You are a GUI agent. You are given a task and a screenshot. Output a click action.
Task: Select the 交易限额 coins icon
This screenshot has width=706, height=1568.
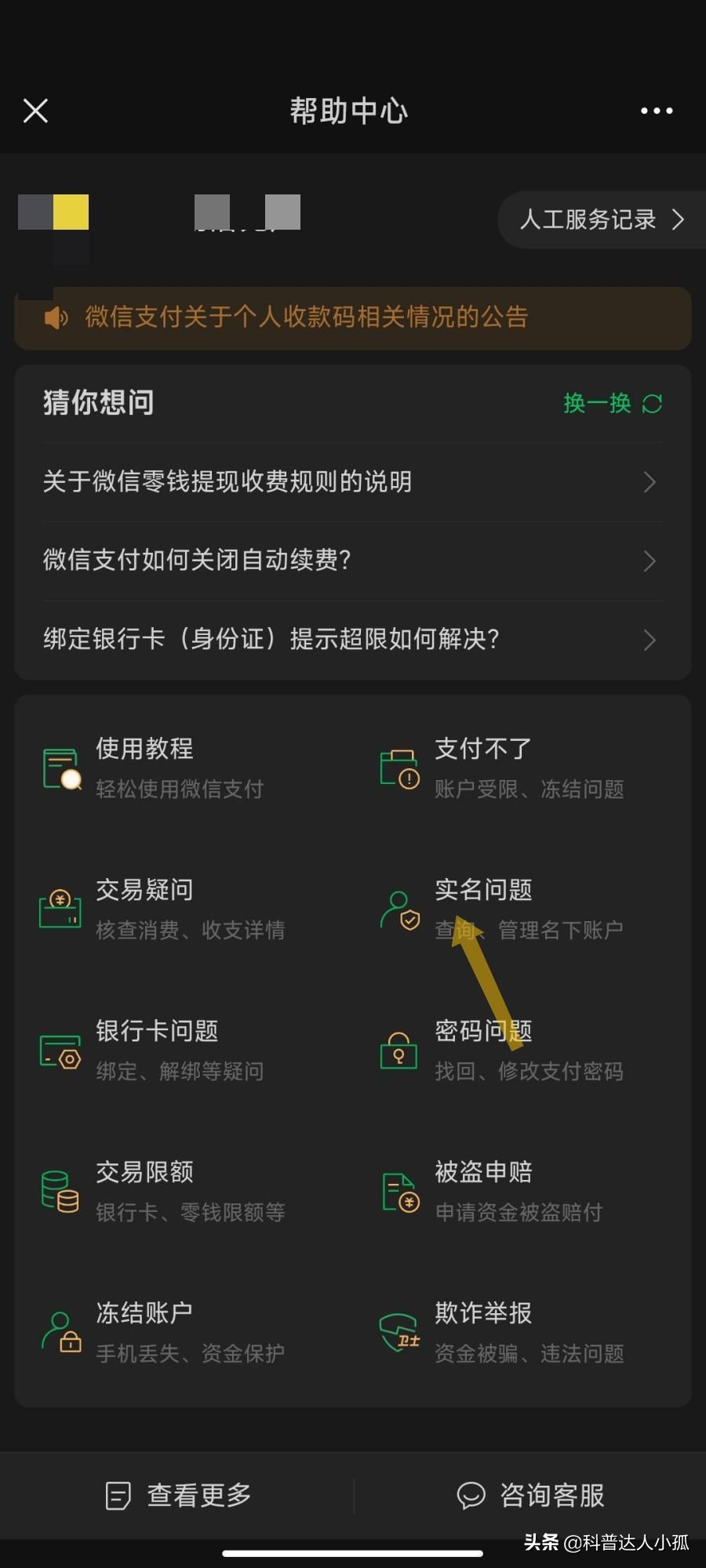[x=60, y=1192]
